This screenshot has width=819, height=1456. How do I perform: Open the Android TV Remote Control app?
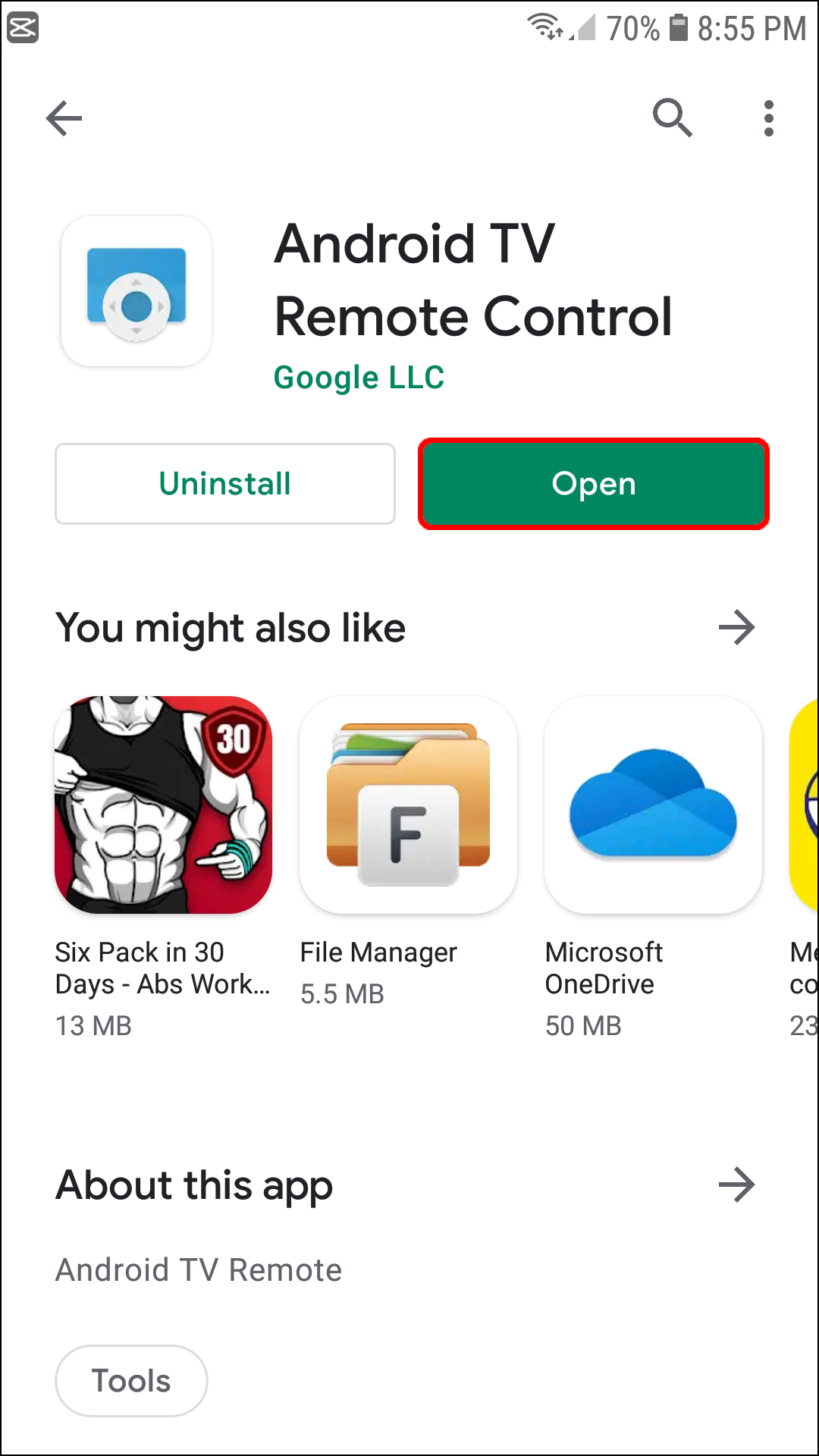tap(594, 484)
